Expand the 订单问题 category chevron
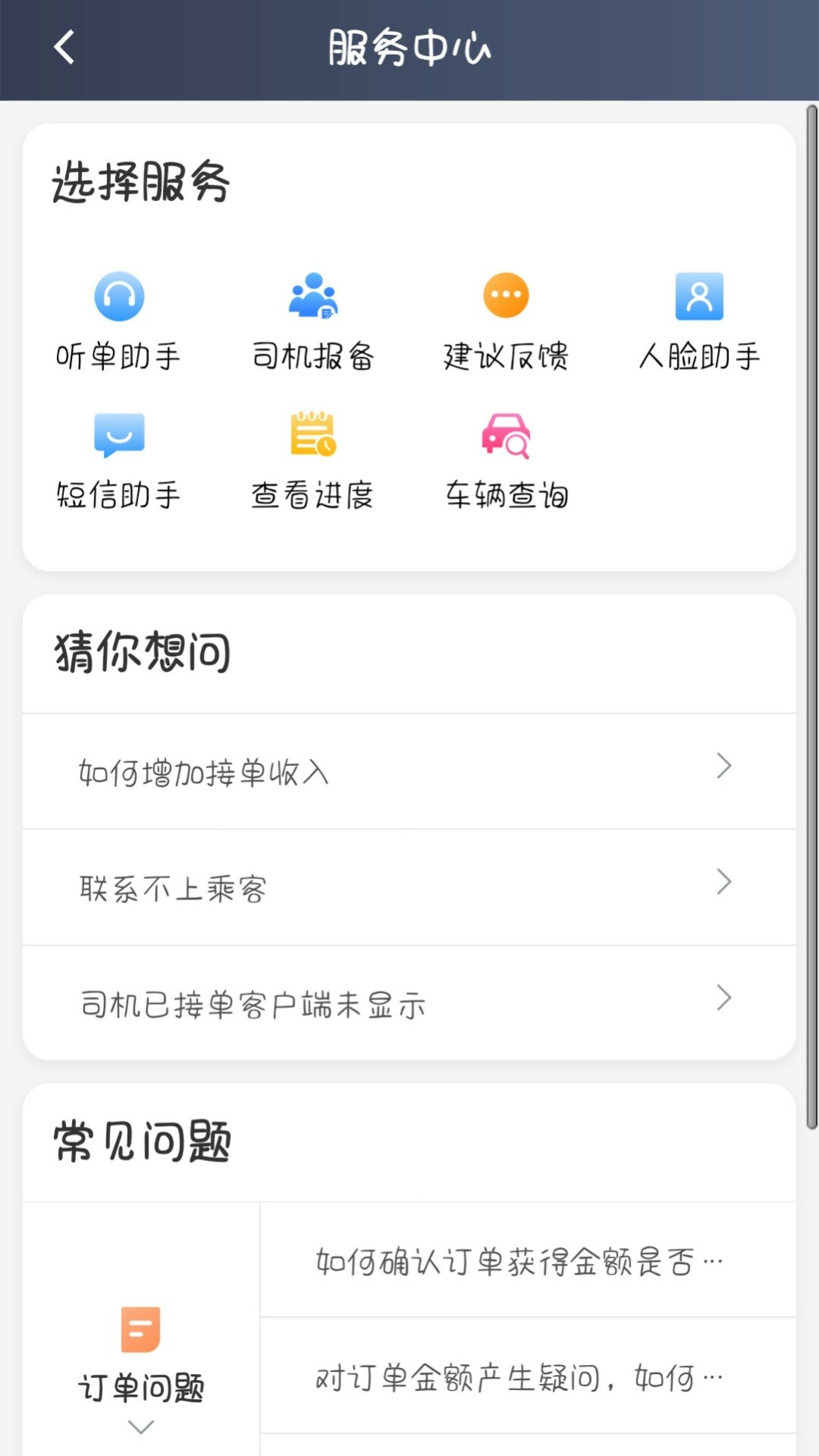819x1456 pixels. 139,1427
